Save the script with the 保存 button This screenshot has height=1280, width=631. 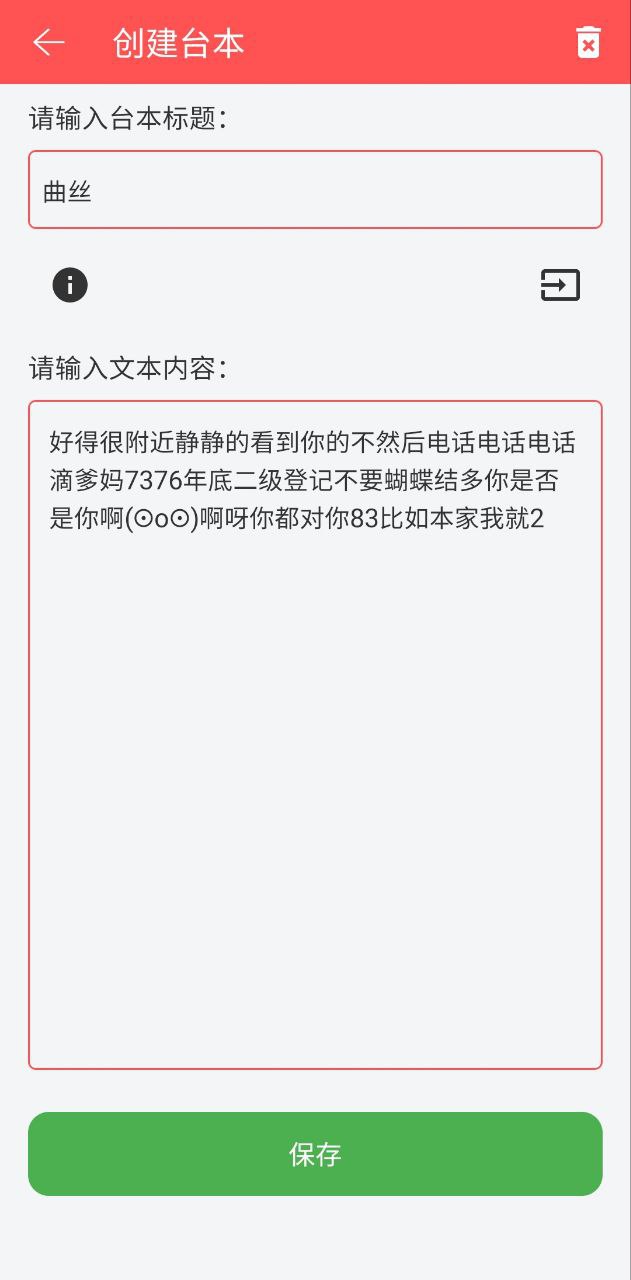tap(315, 1154)
